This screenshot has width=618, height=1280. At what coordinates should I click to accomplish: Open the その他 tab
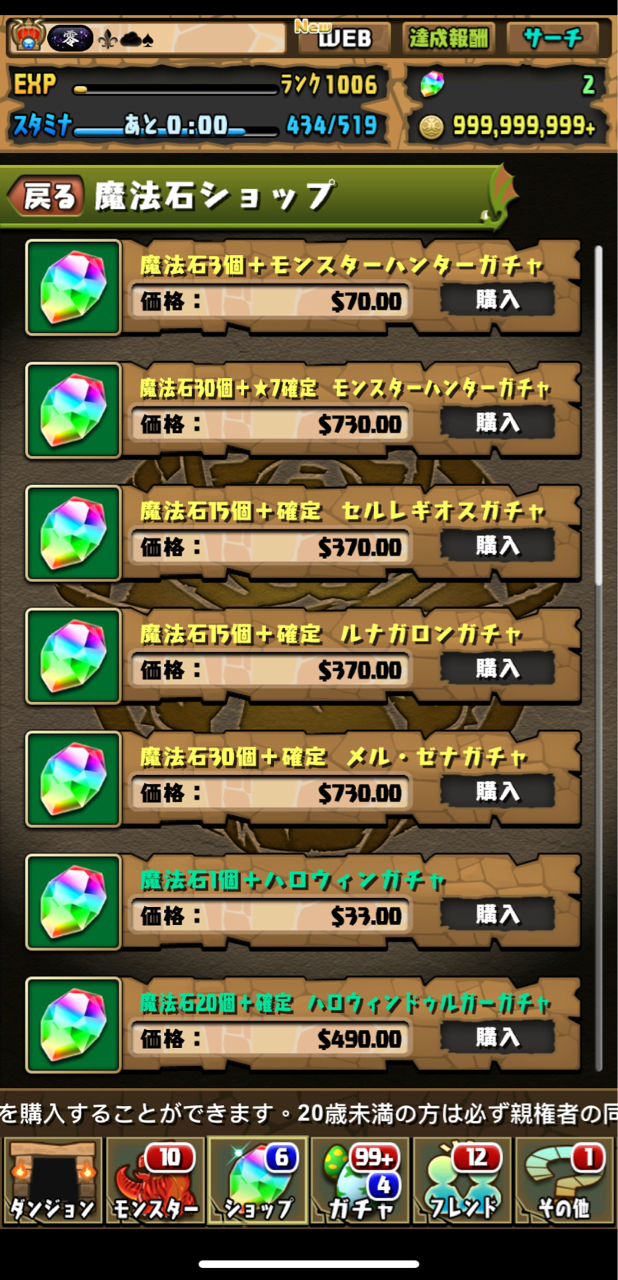click(x=564, y=1181)
